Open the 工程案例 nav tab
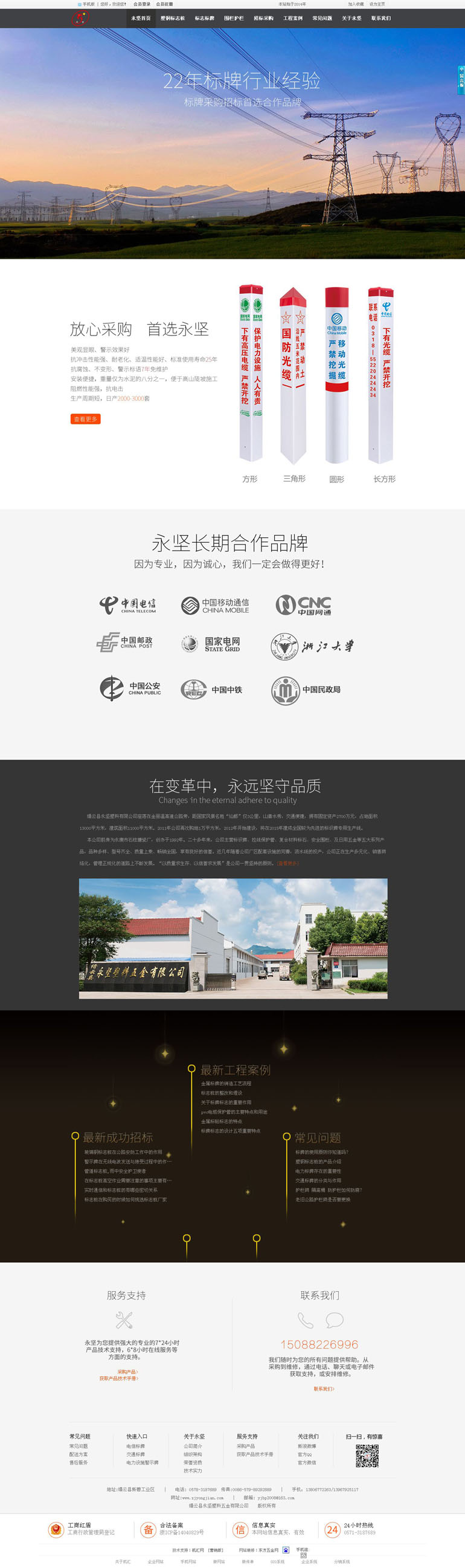This screenshot has height=1568, width=465. click(292, 18)
